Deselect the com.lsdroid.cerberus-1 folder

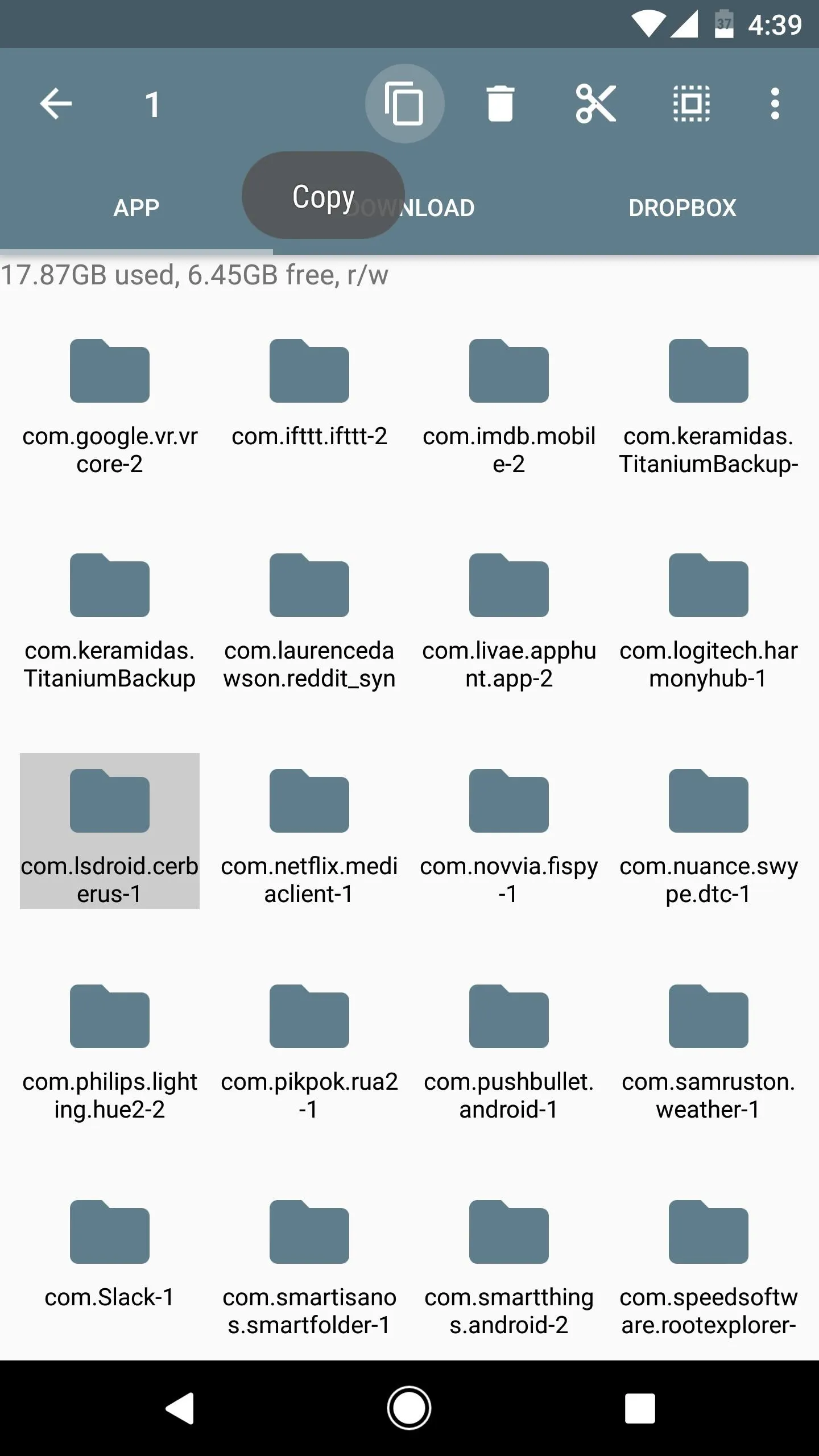click(x=110, y=831)
